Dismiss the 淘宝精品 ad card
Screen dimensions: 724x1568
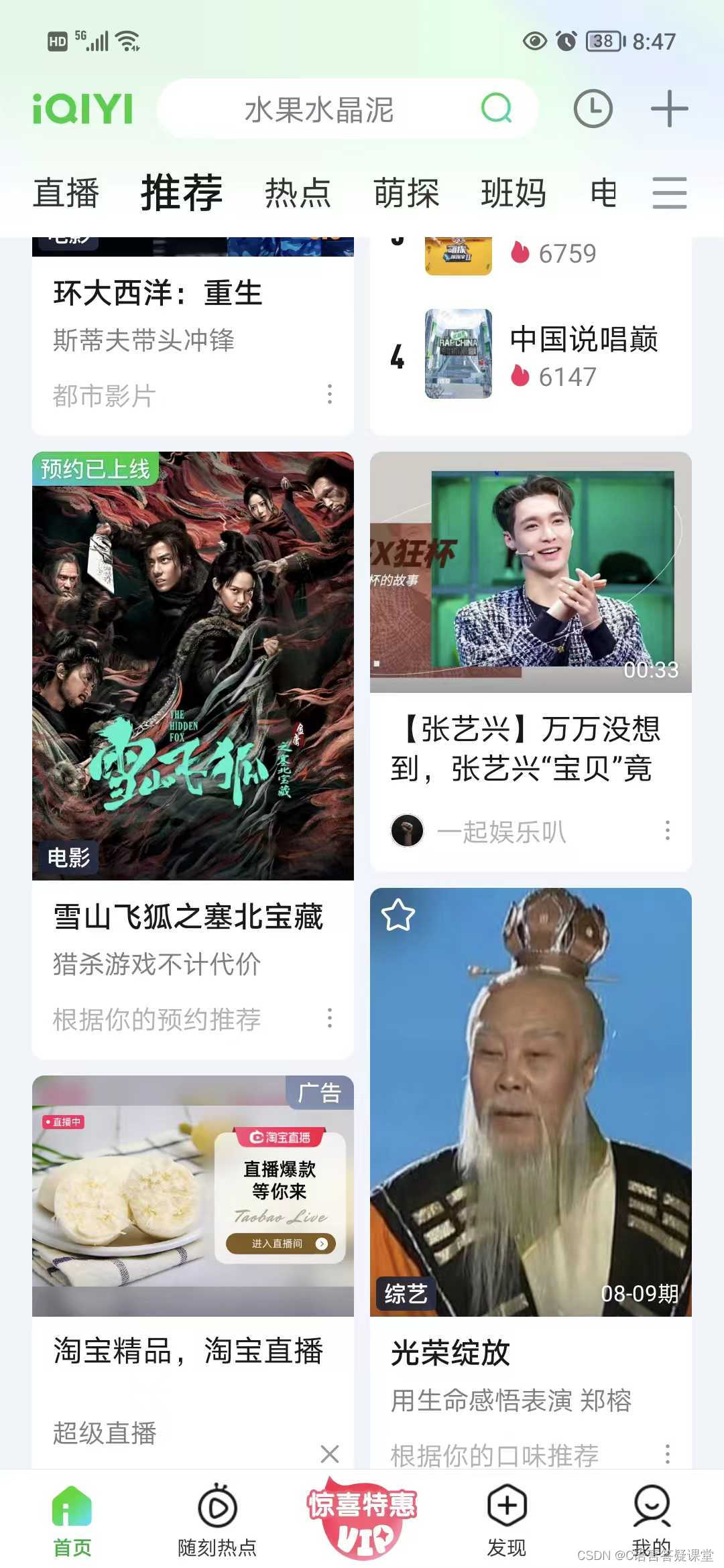click(x=329, y=1453)
